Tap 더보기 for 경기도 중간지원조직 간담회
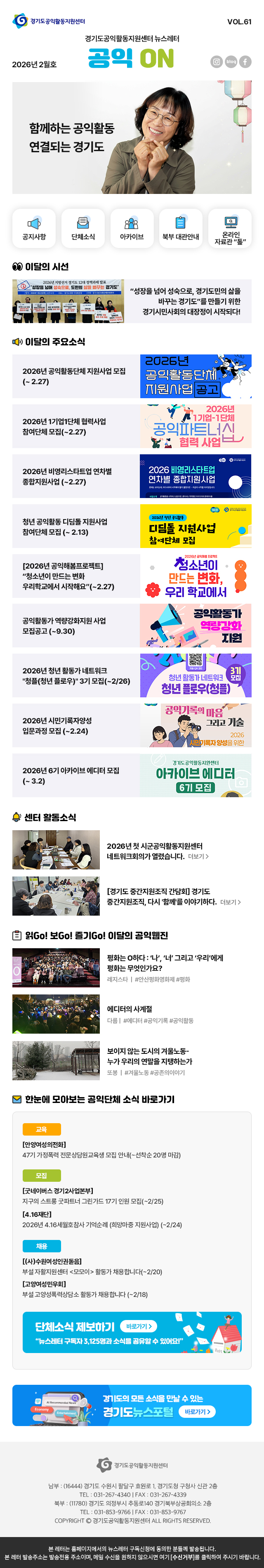Image resolution: width=264 pixels, height=1568 pixels. (x=231, y=902)
